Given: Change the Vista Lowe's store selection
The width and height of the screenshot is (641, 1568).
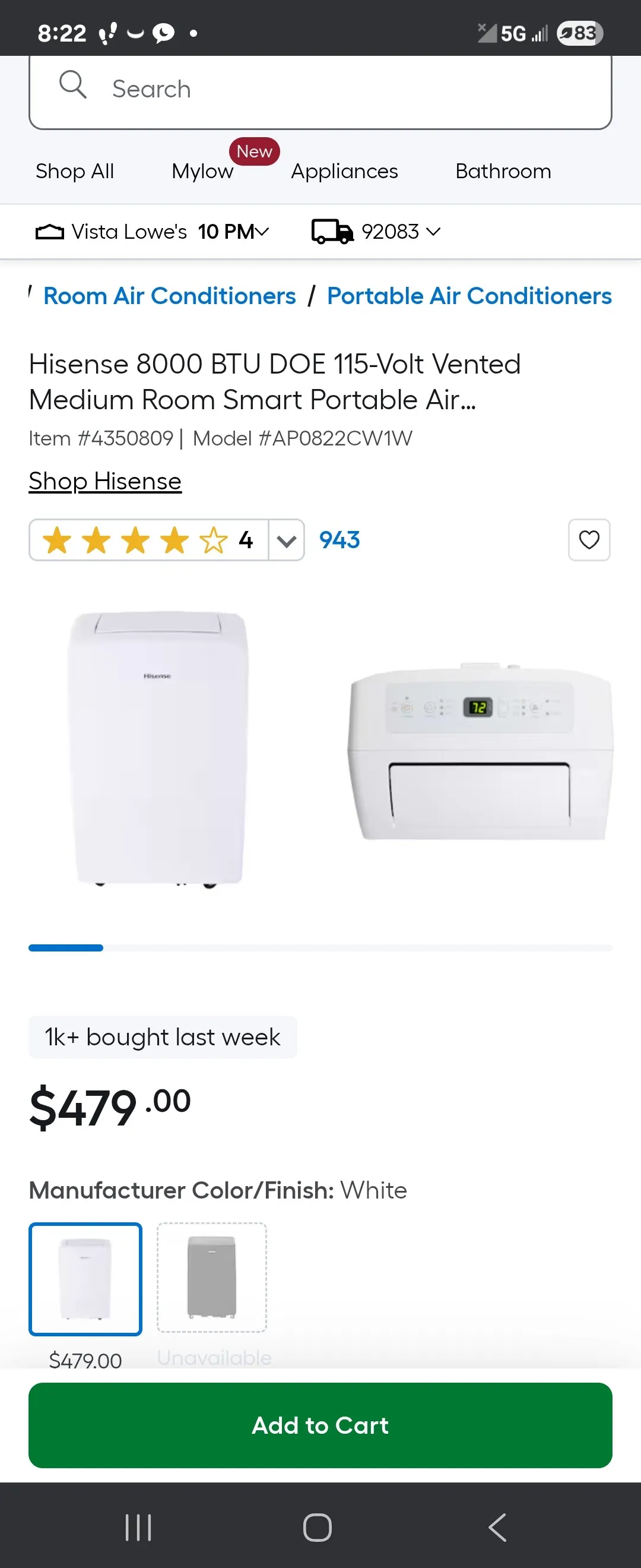Looking at the screenshot, I should (152, 232).
